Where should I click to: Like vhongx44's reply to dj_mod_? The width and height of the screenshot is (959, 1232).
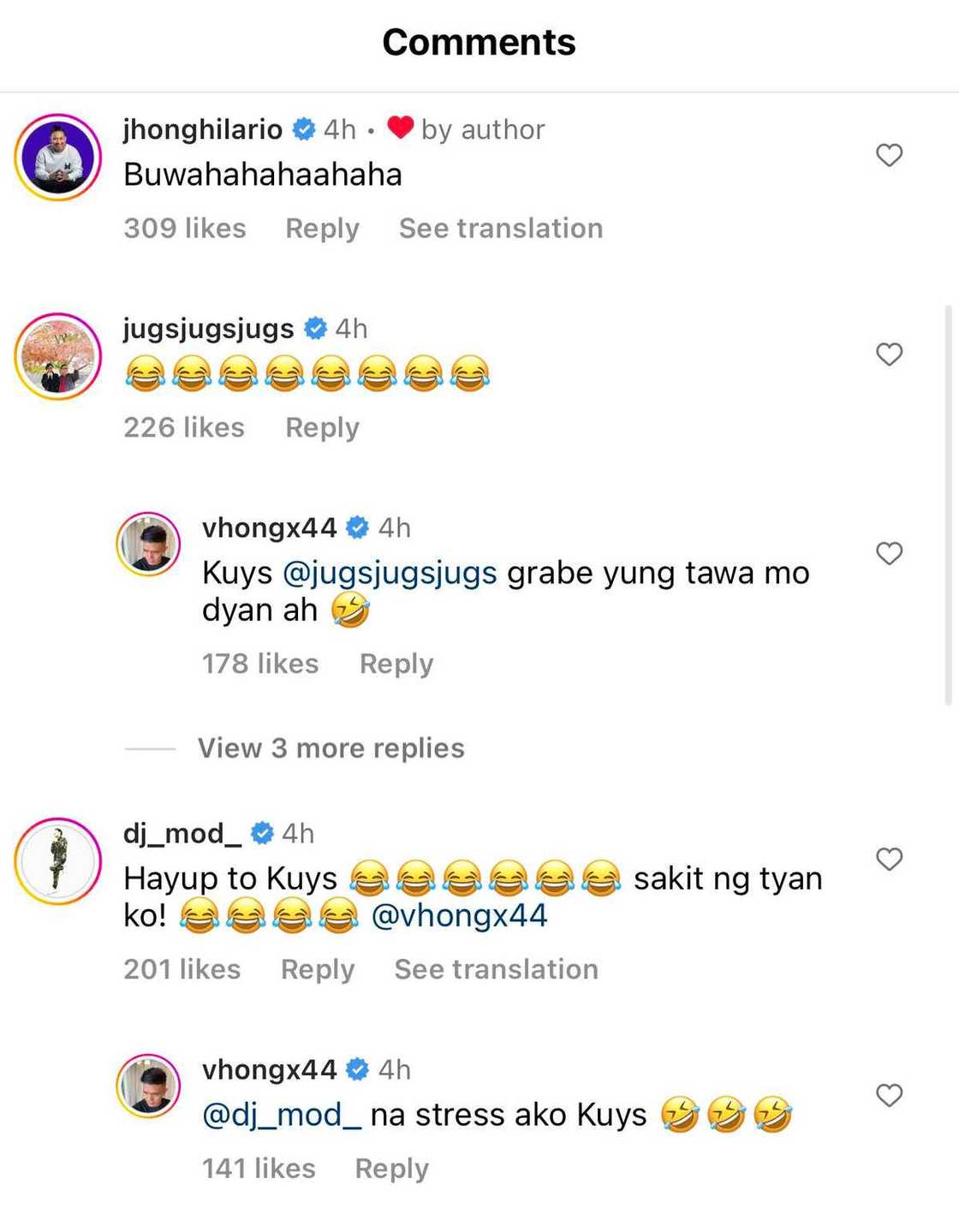889,1096
